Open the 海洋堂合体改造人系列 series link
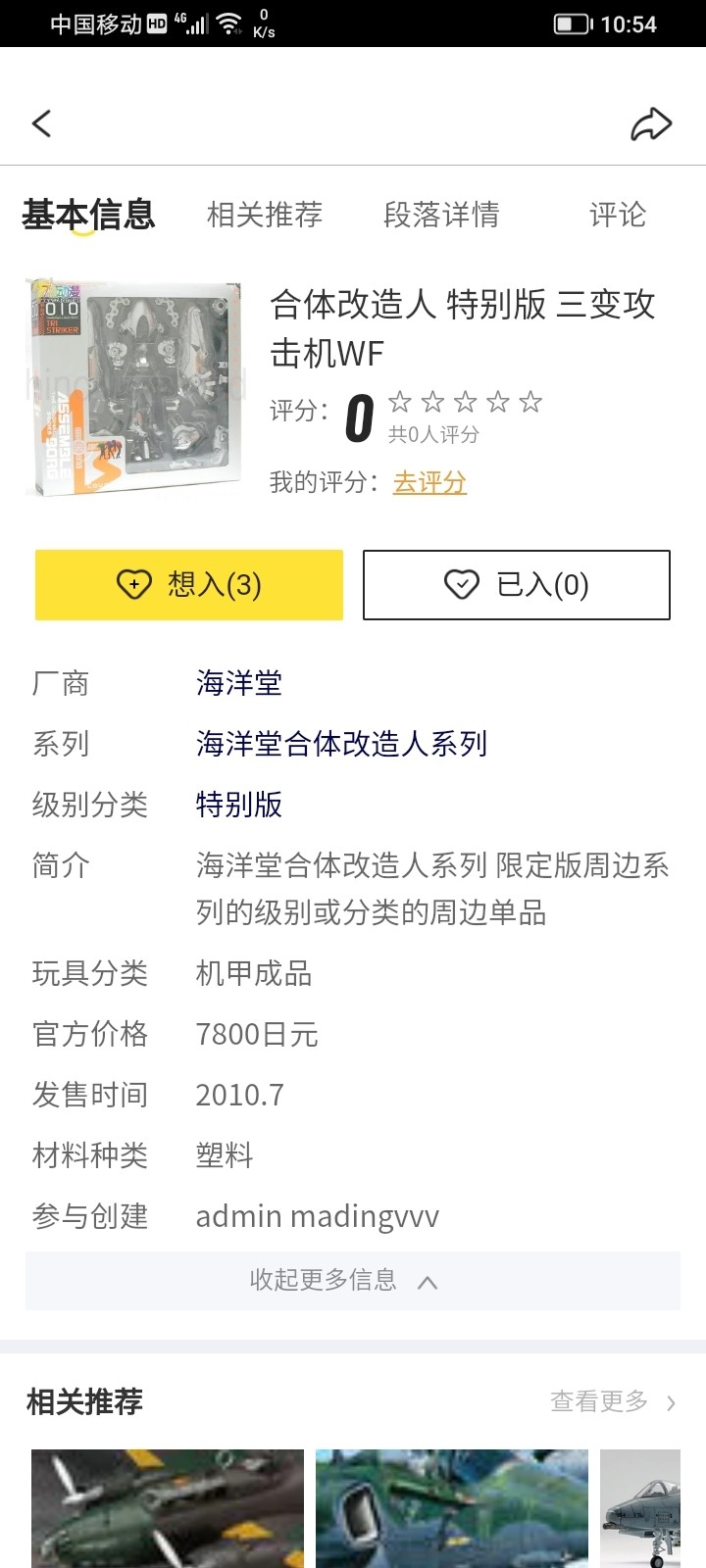 [x=341, y=744]
